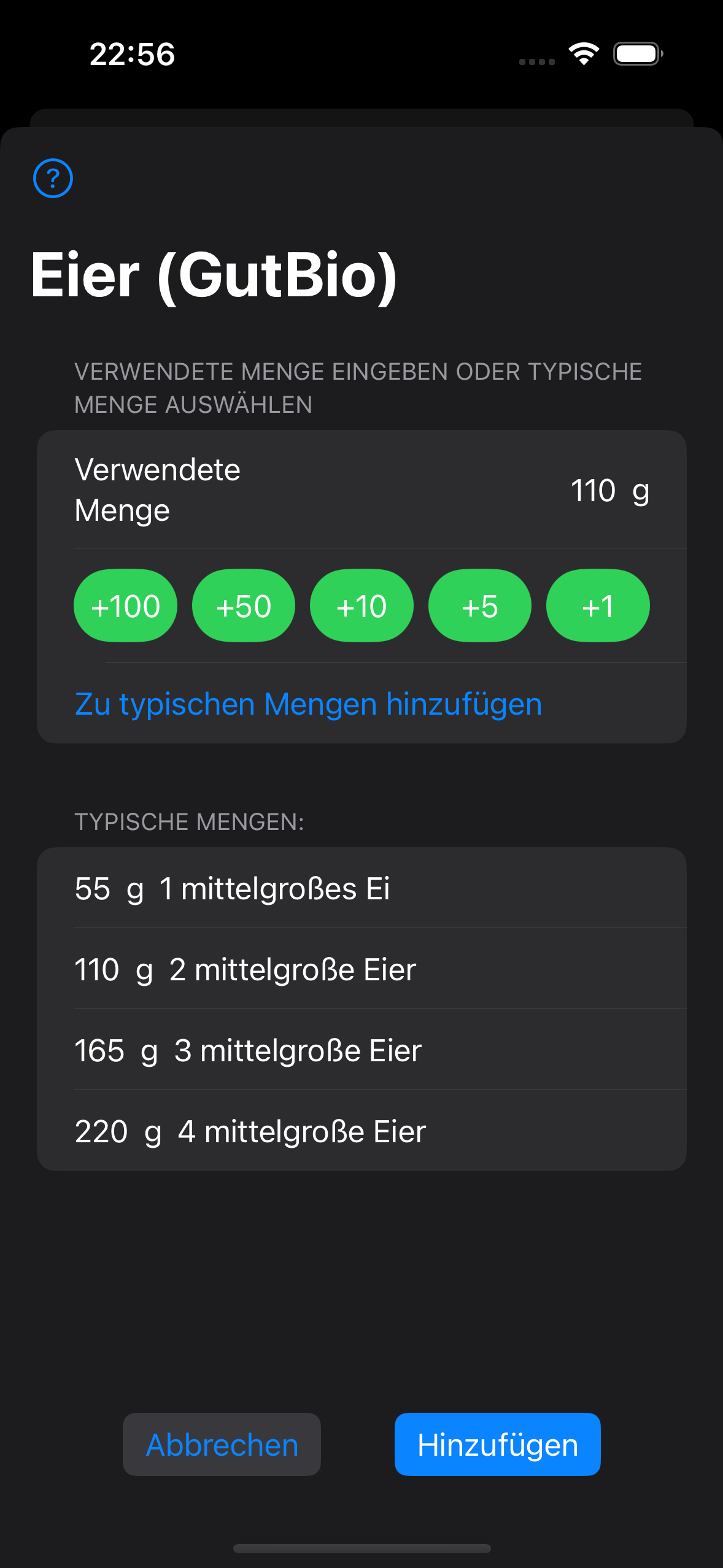Increment the amount by +1
Screen dimensions: 723x1568
click(x=598, y=606)
